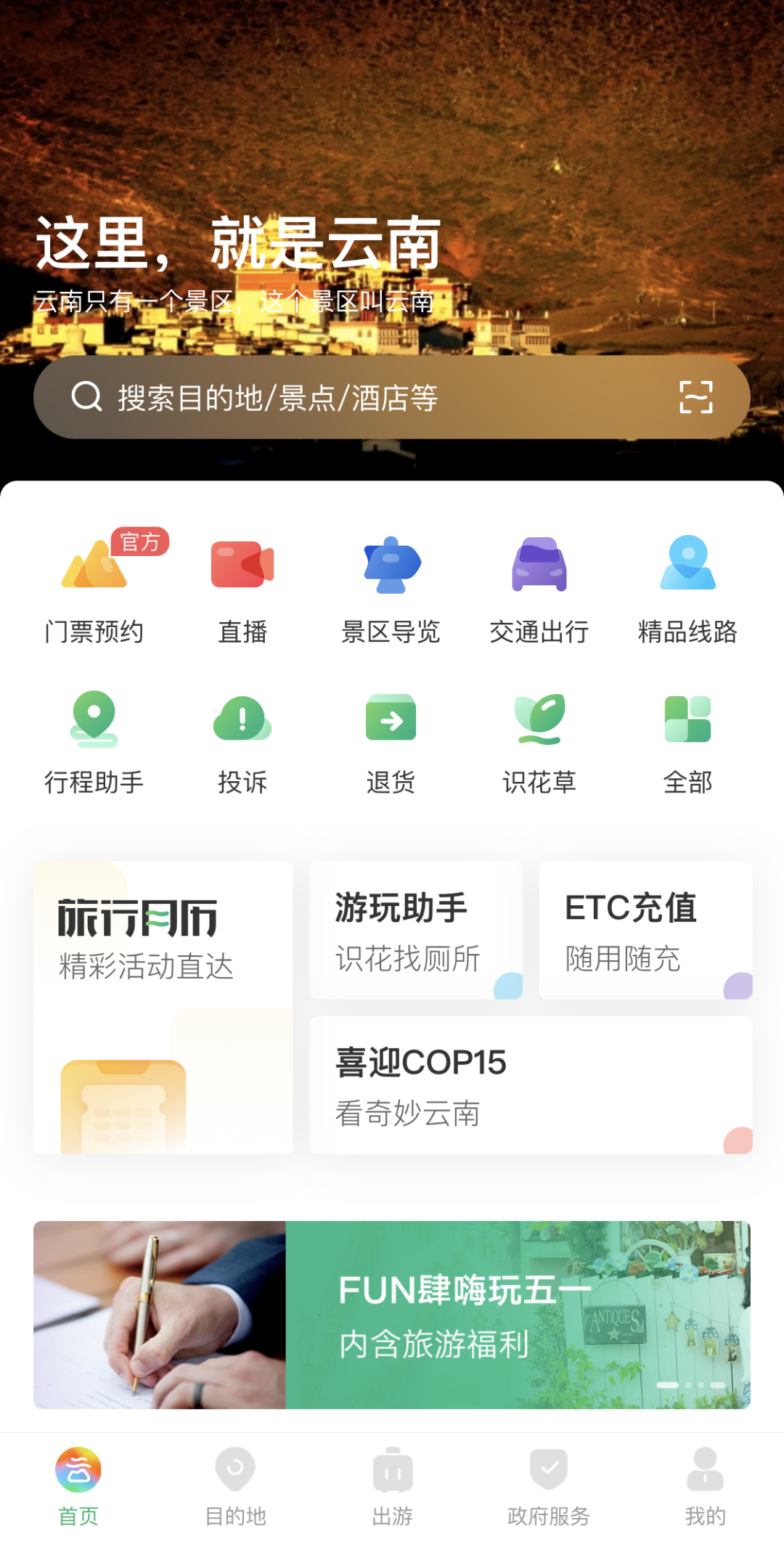Open the scan icon in the search bar

coord(695,397)
